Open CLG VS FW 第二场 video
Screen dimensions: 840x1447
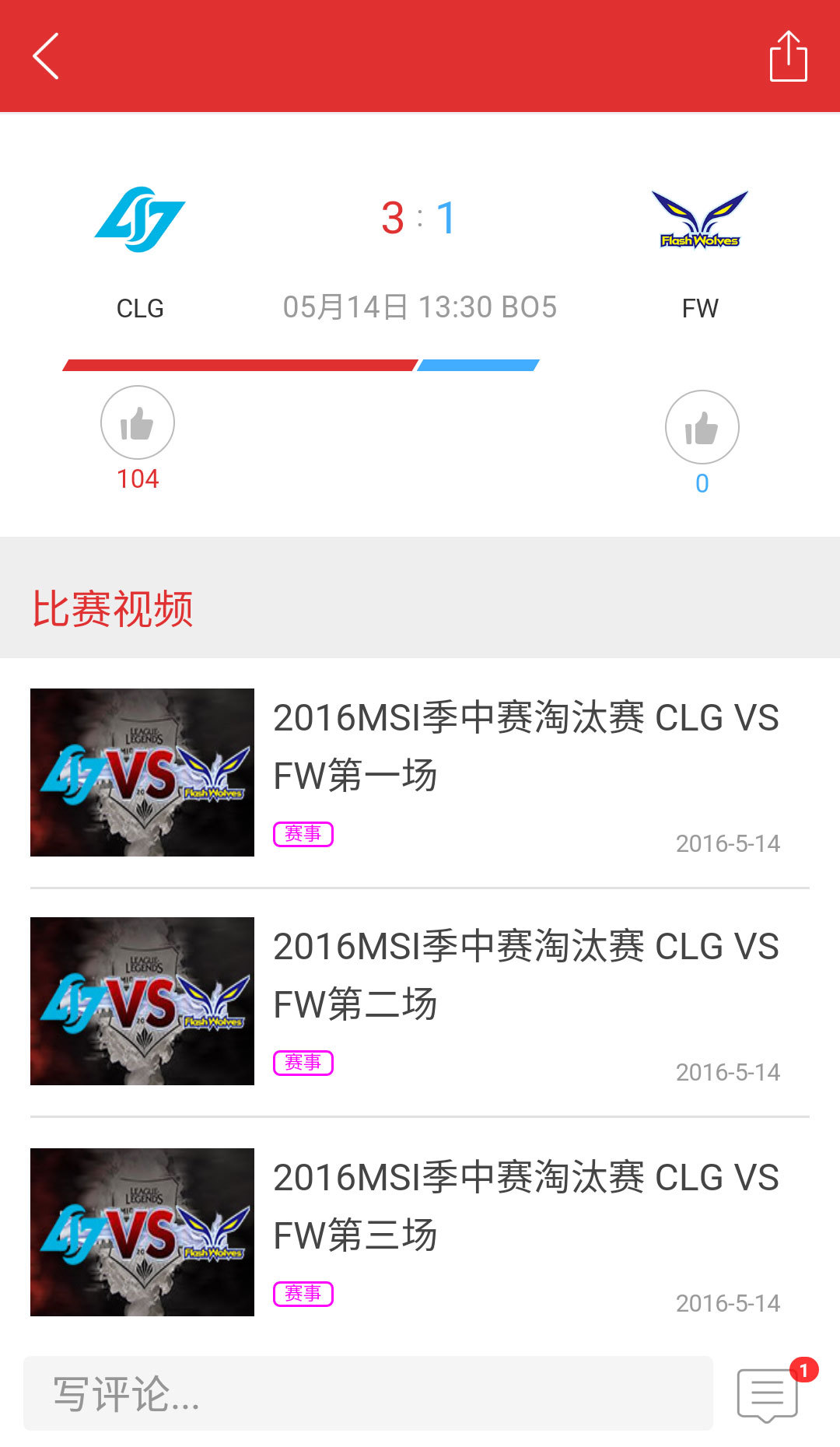tap(420, 1000)
